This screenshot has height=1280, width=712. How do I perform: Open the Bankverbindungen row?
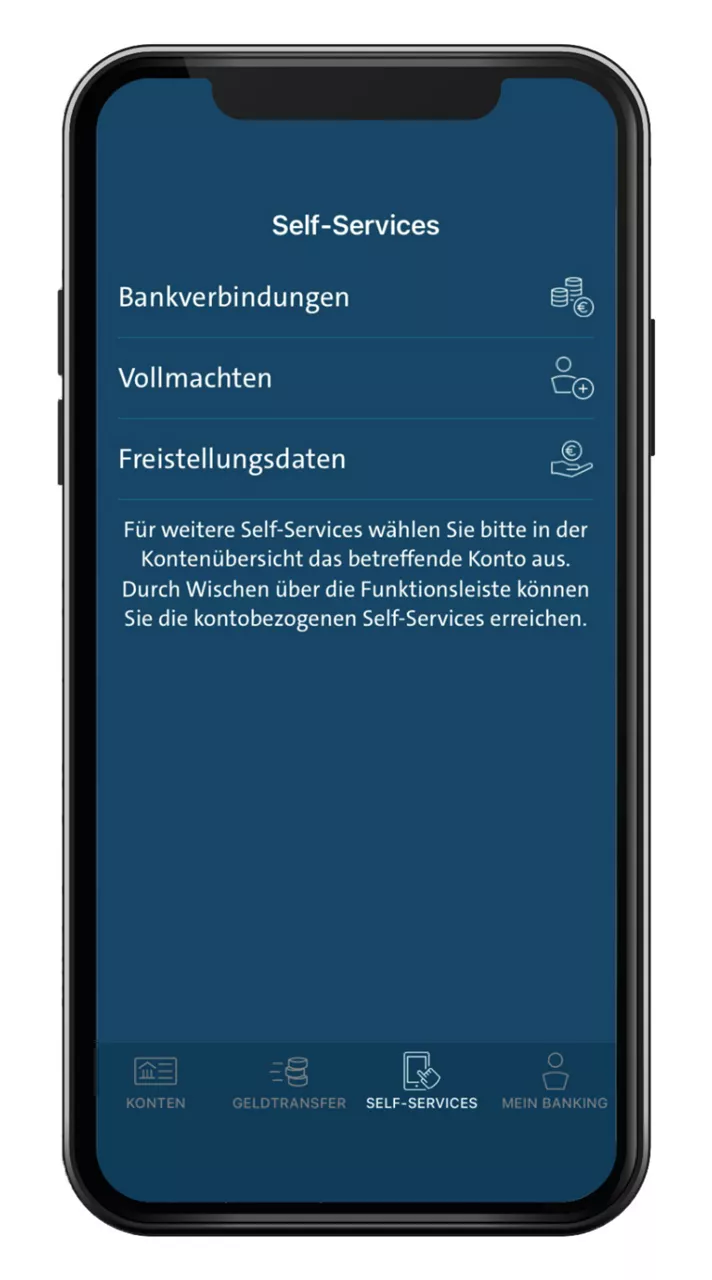[x=355, y=297]
